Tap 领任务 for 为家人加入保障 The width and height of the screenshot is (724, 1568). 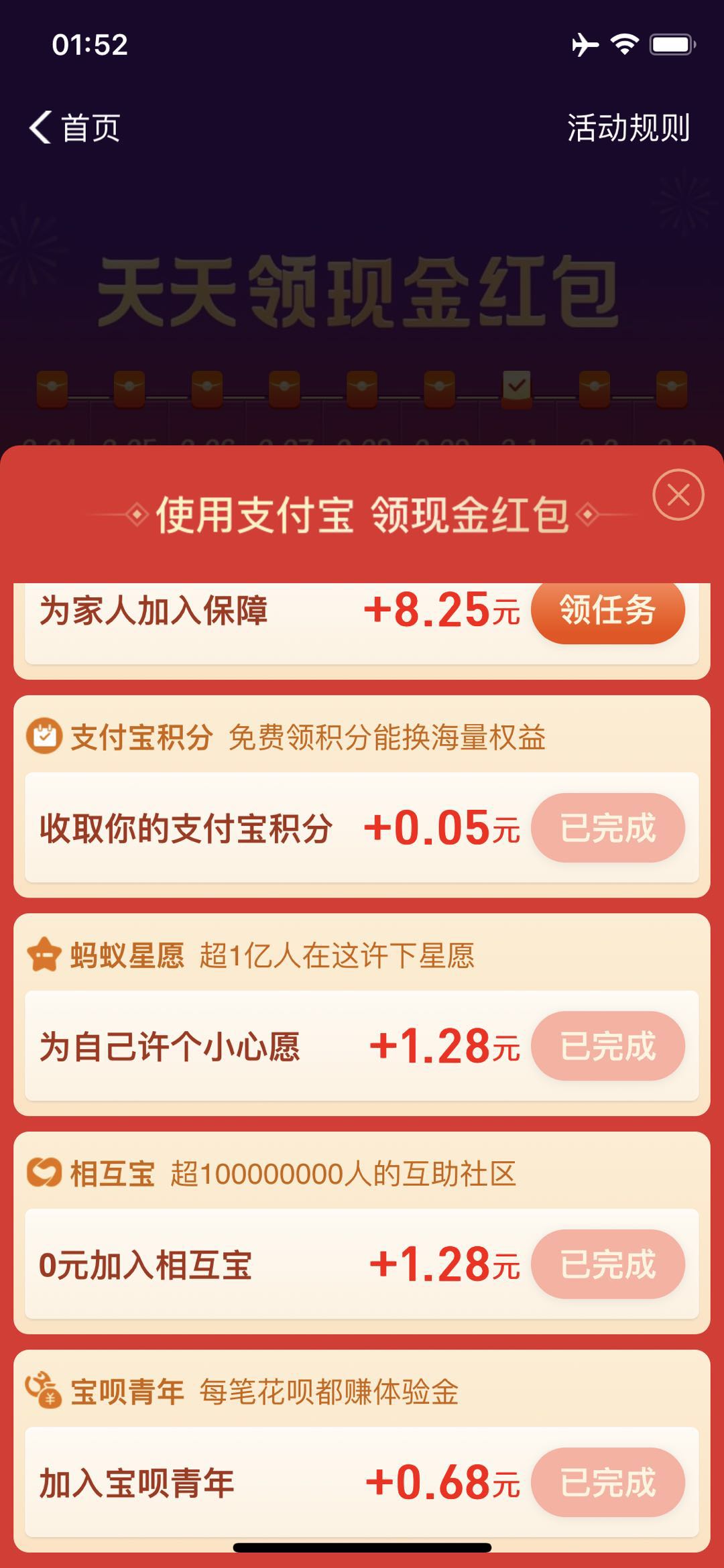tap(607, 611)
